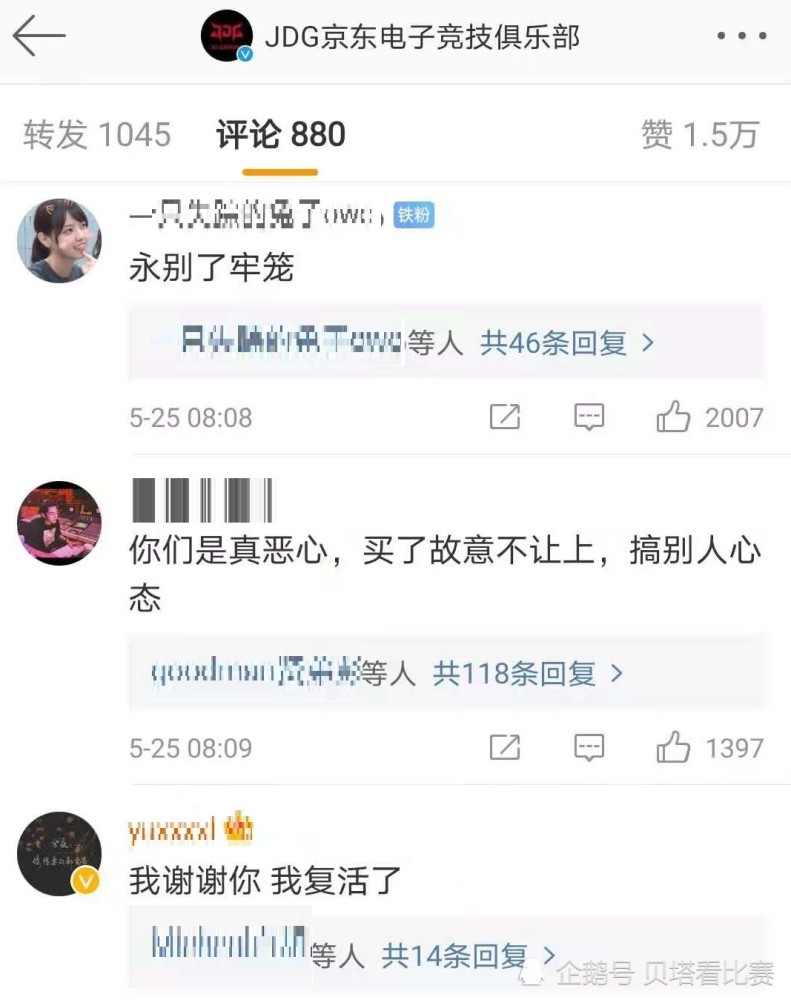The height and width of the screenshot is (1000, 791).
Task: Reply to the comment 永别了牢笼
Action: point(589,417)
